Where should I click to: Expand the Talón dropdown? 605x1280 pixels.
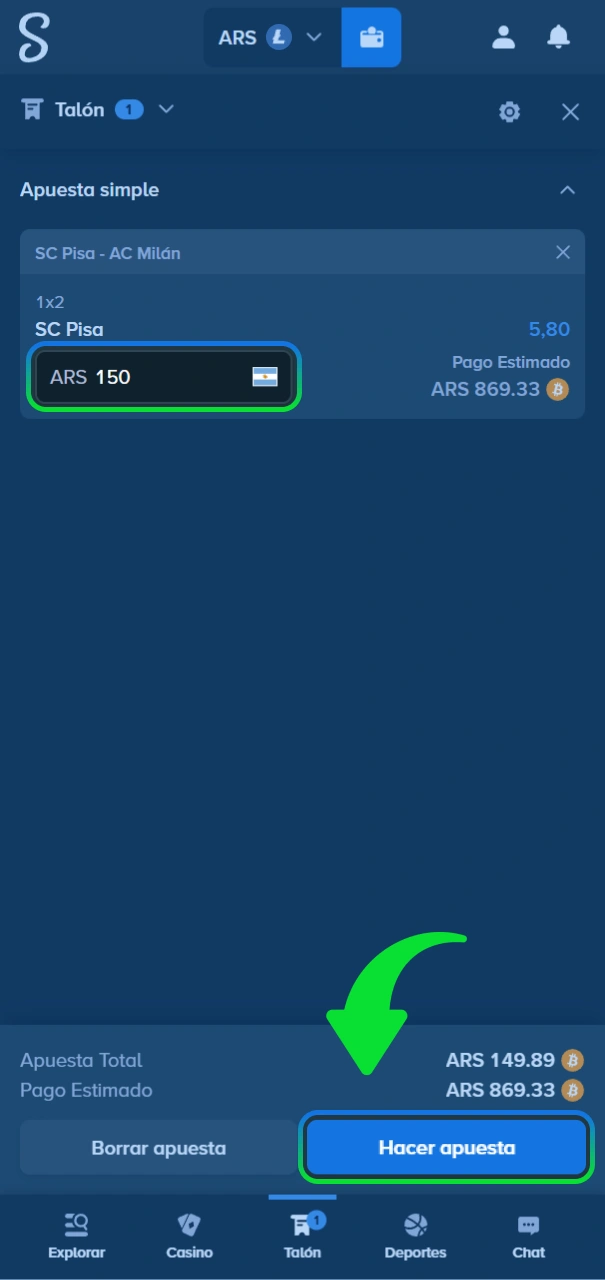click(x=165, y=109)
